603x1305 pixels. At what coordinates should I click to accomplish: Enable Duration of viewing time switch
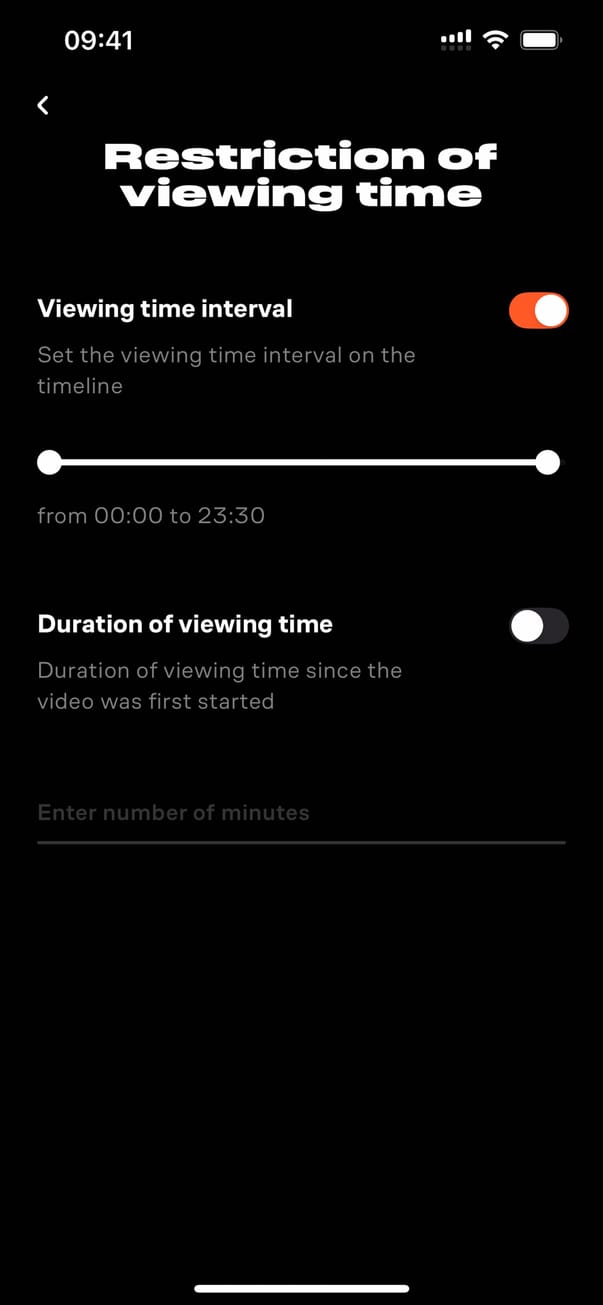(x=538, y=627)
